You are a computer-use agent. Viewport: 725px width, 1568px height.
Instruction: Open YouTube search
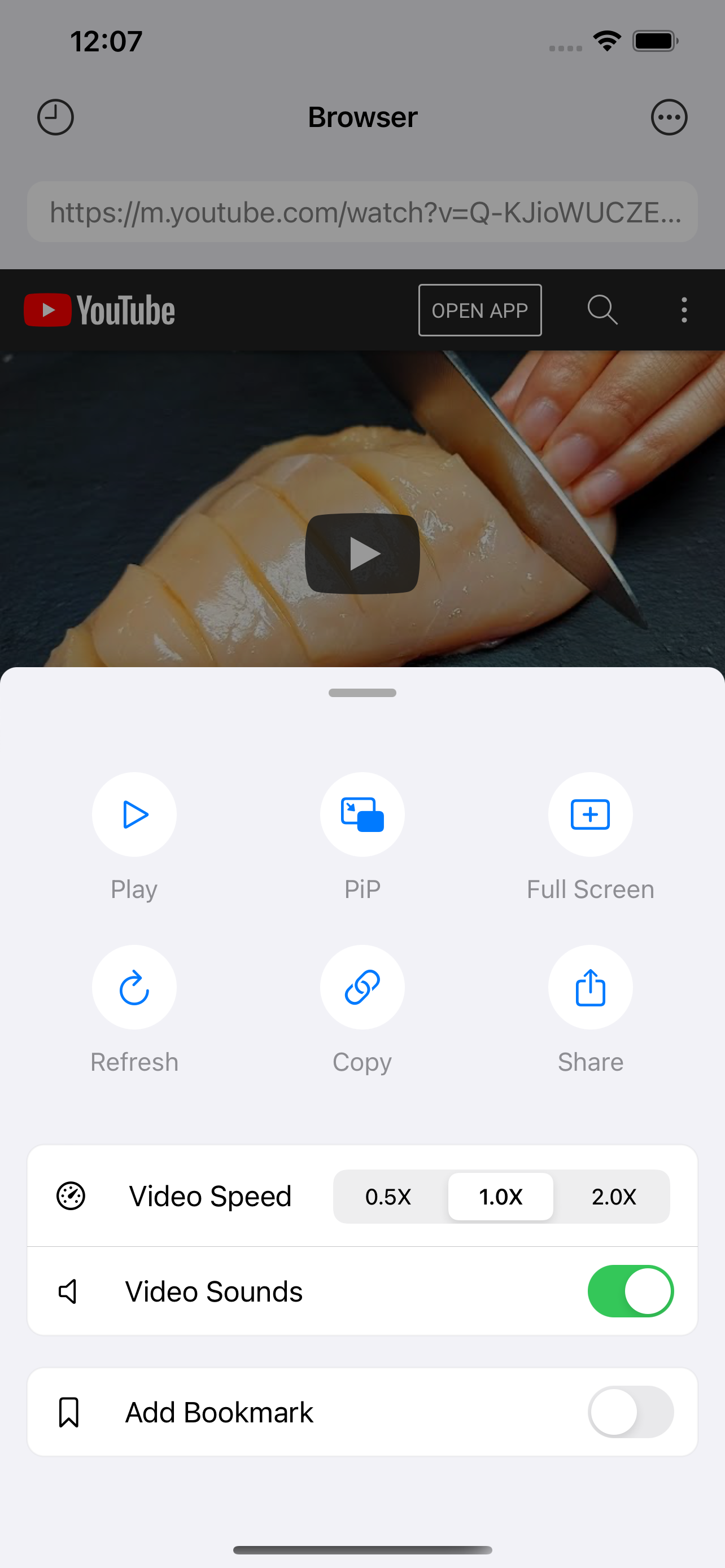point(602,310)
